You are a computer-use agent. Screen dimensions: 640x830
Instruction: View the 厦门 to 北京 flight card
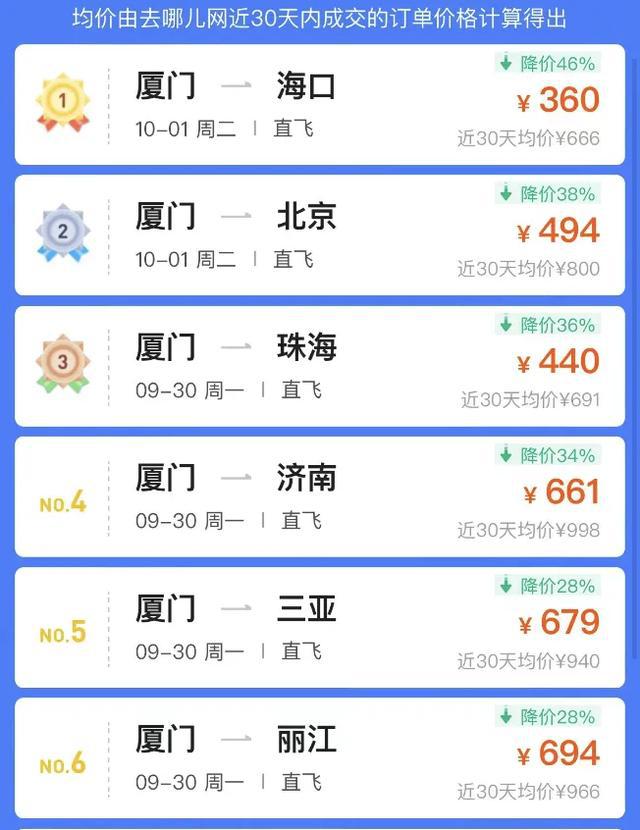click(320, 235)
